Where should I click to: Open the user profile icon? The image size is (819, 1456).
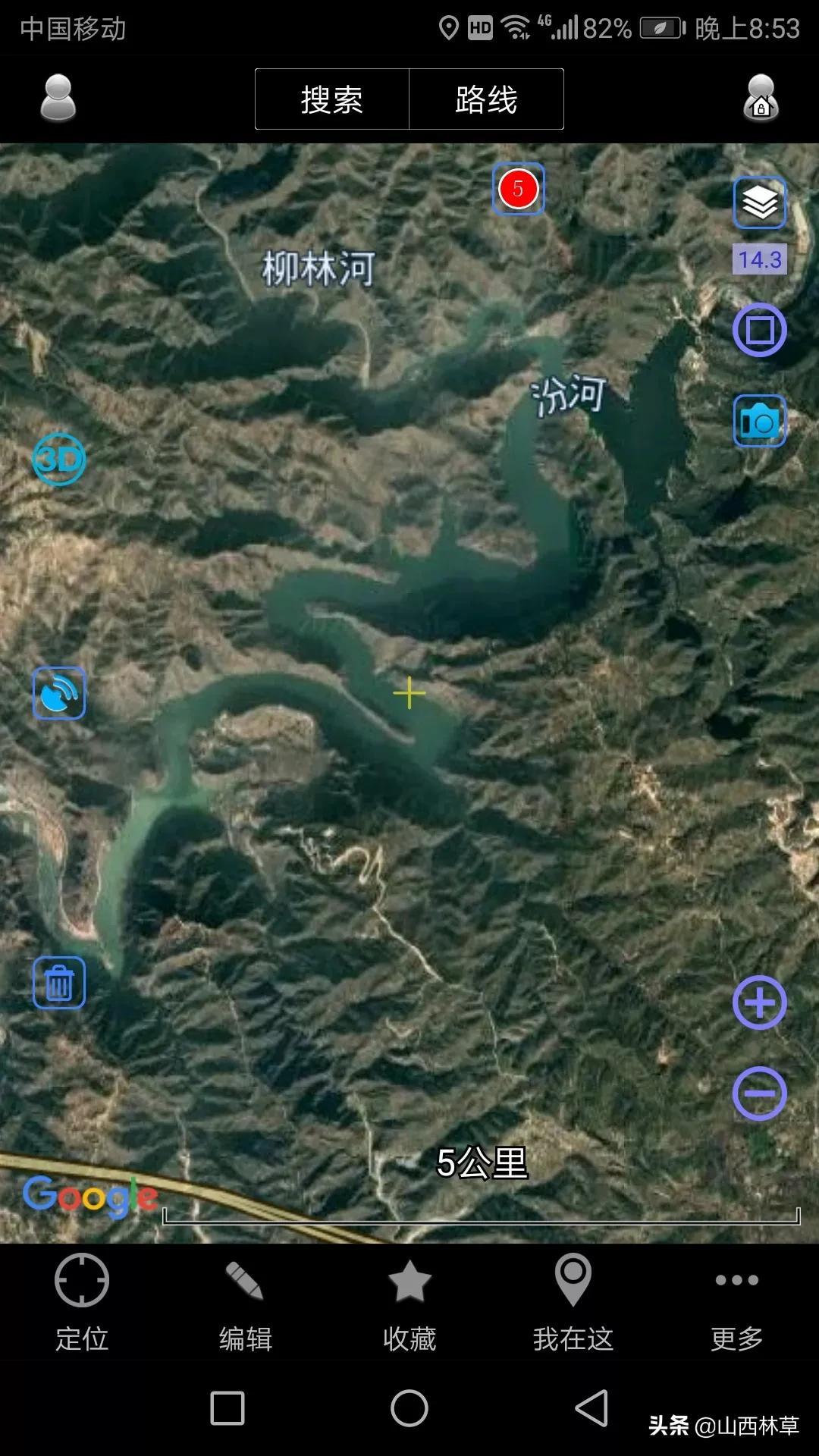point(58,98)
